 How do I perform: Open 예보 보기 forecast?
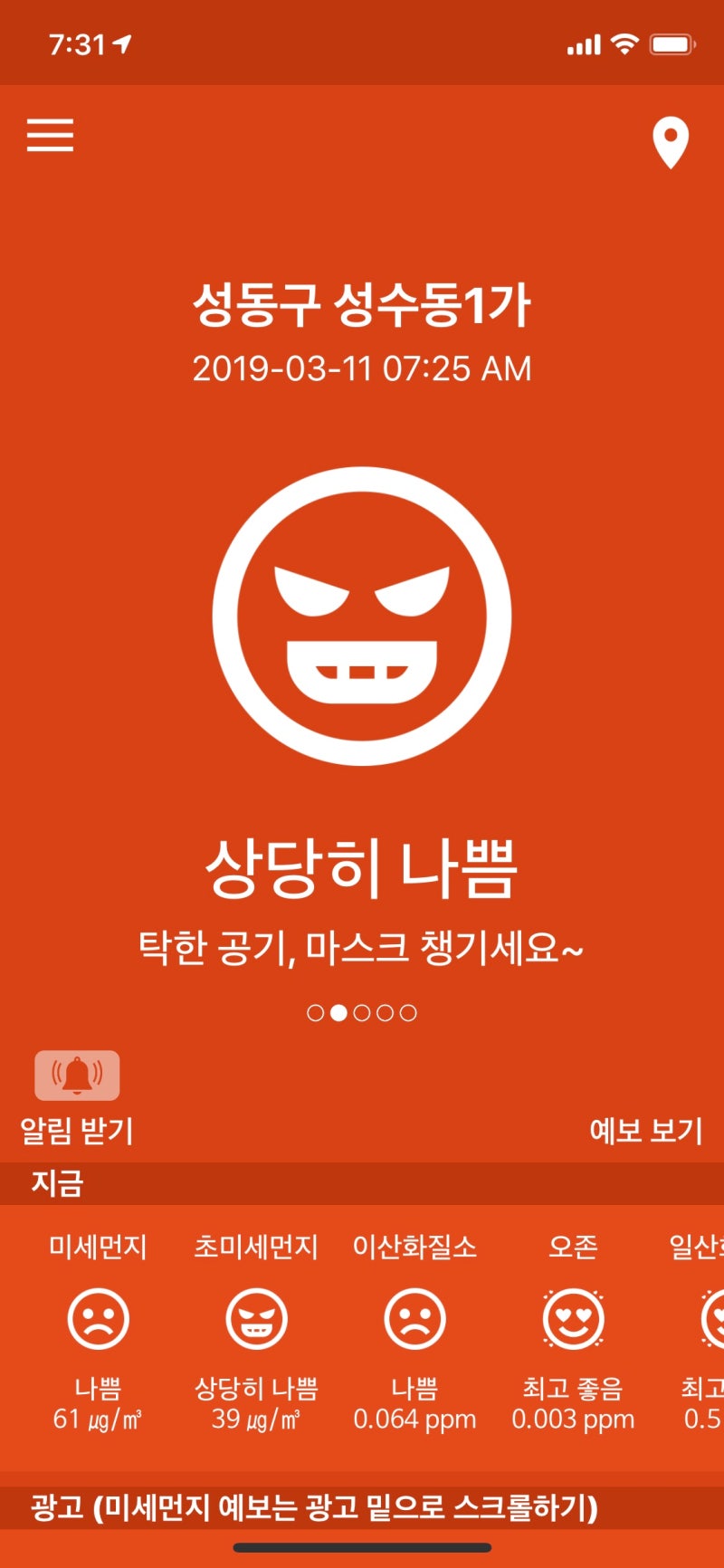pyautogui.click(x=646, y=1130)
